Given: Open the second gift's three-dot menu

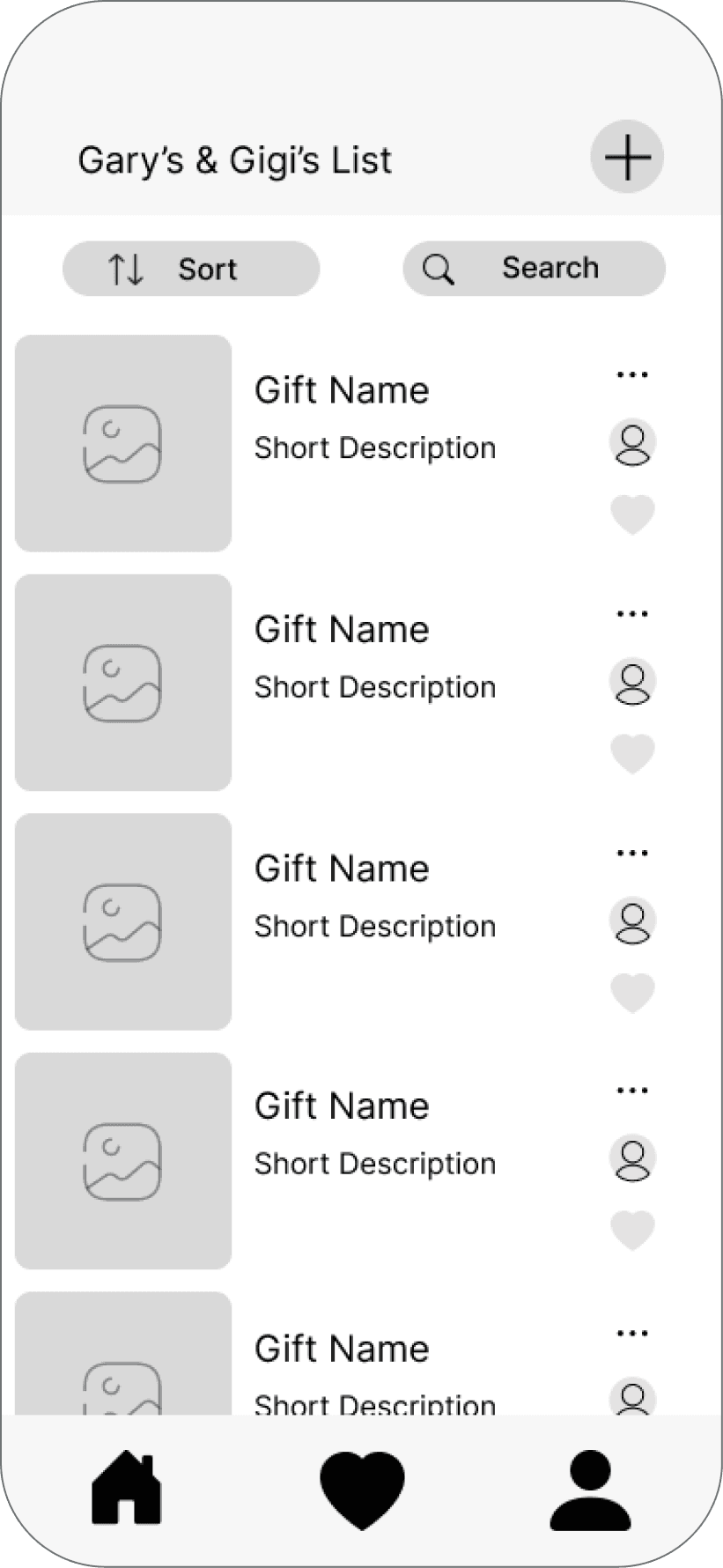Looking at the screenshot, I should click(632, 614).
